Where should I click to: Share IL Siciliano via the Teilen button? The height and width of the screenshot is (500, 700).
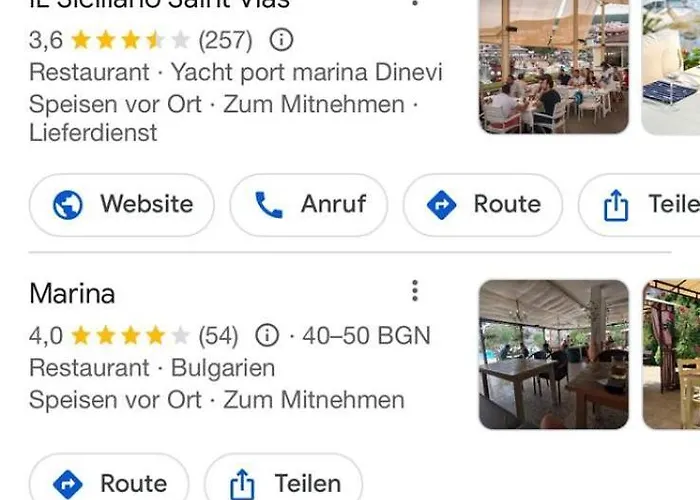(x=645, y=205)
